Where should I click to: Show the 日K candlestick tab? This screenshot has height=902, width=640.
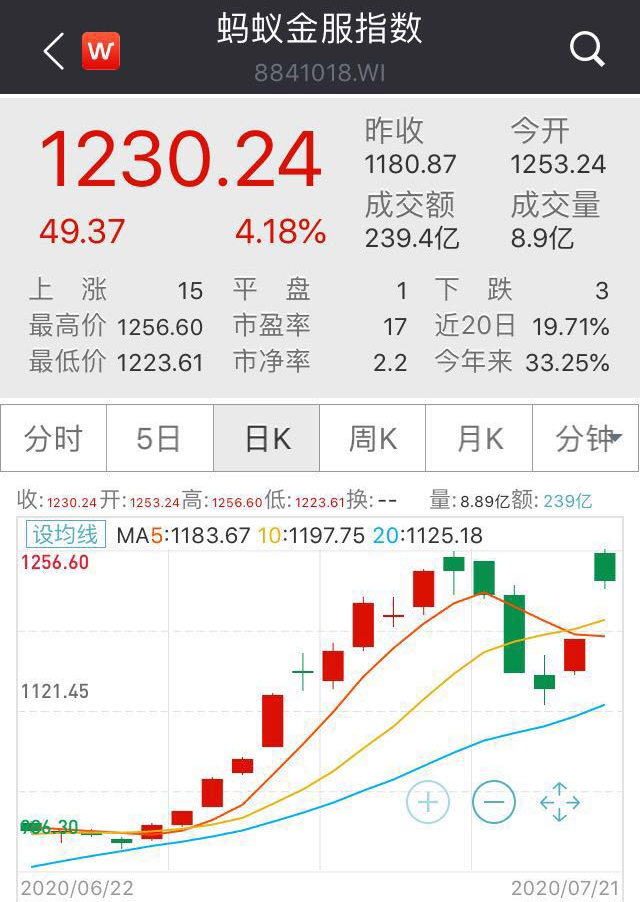tap(267, 438)
